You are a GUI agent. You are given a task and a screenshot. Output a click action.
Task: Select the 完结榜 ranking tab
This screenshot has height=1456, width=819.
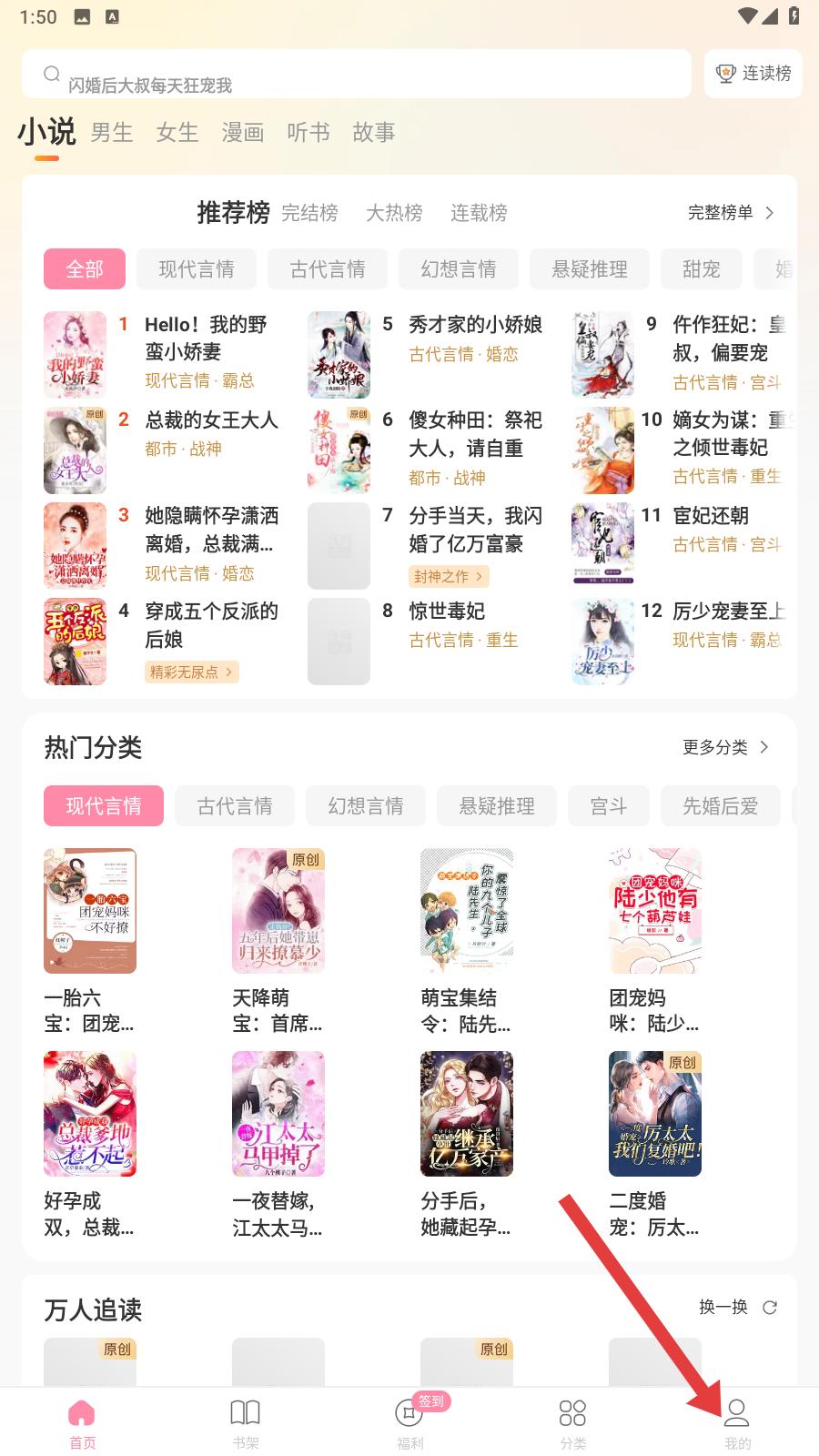(x=309, y=213)
